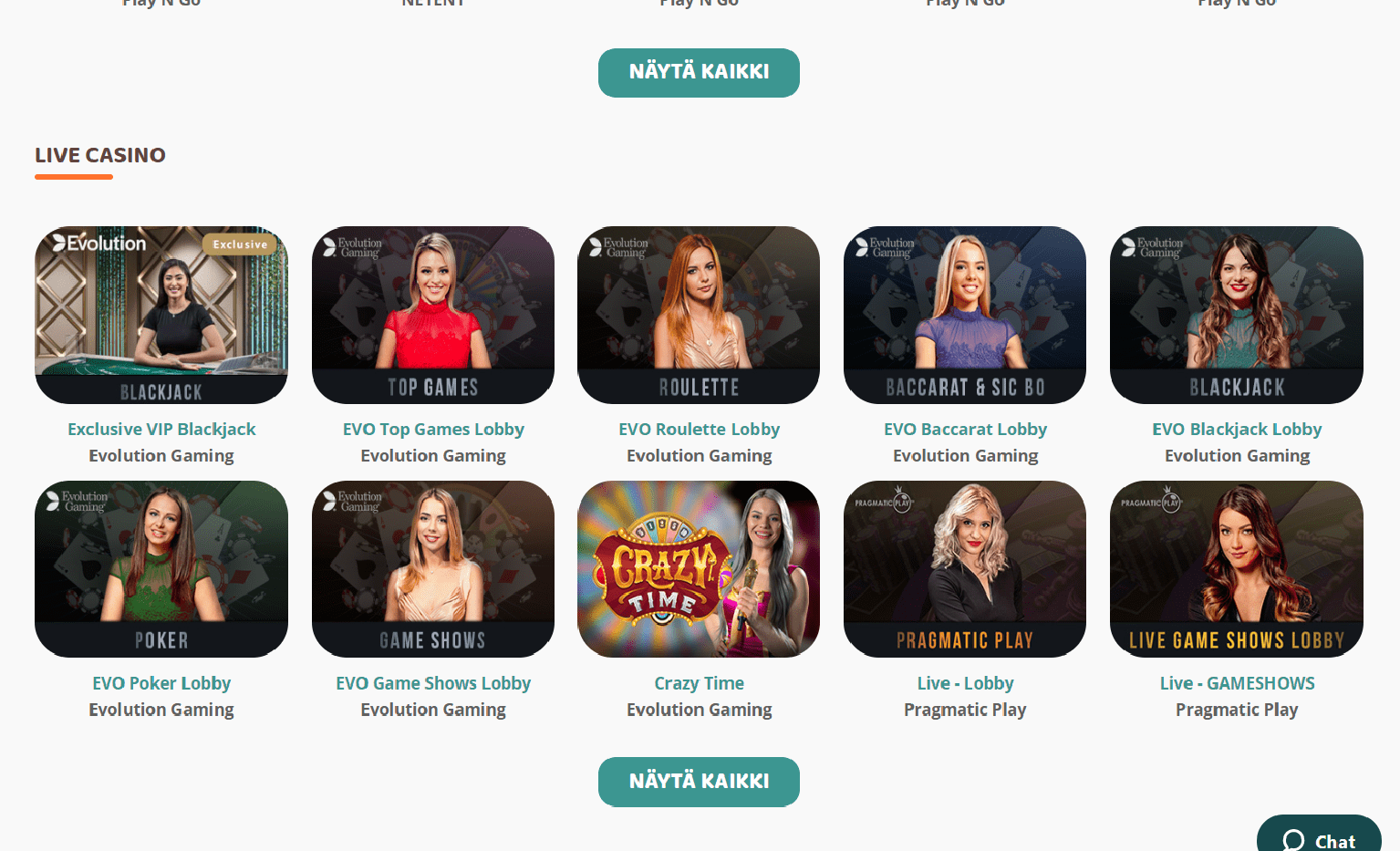Open the EVO Game Shows Lobby
This screenshot has height=851, width=1400.
click(433, 568)
